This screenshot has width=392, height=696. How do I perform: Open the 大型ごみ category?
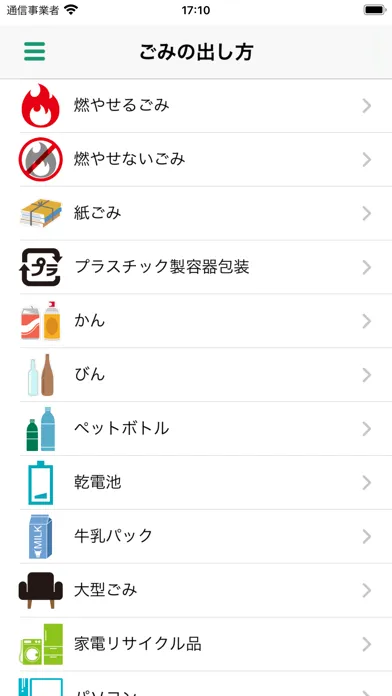coord(196,590)
